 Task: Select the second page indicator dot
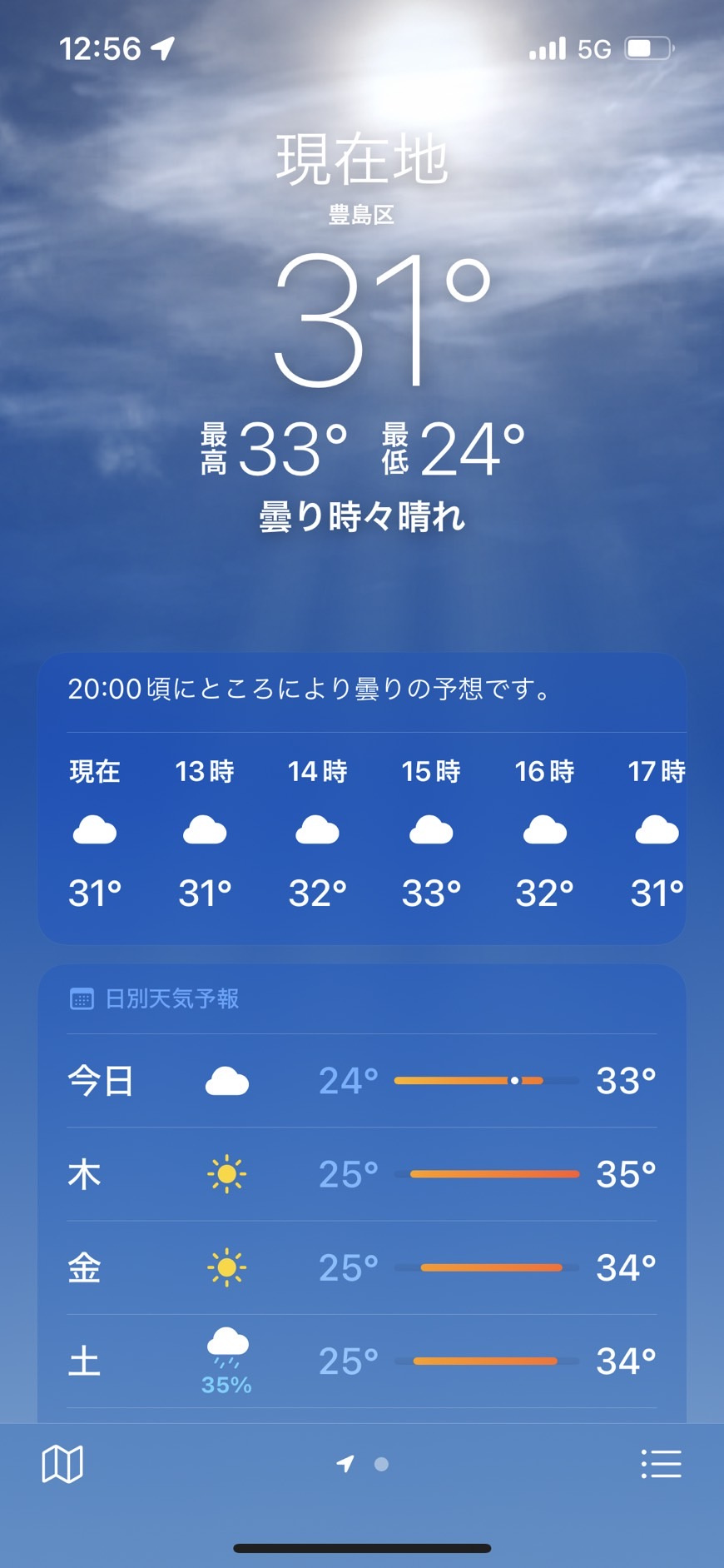pyautogui.click(x=380, y=1465)
